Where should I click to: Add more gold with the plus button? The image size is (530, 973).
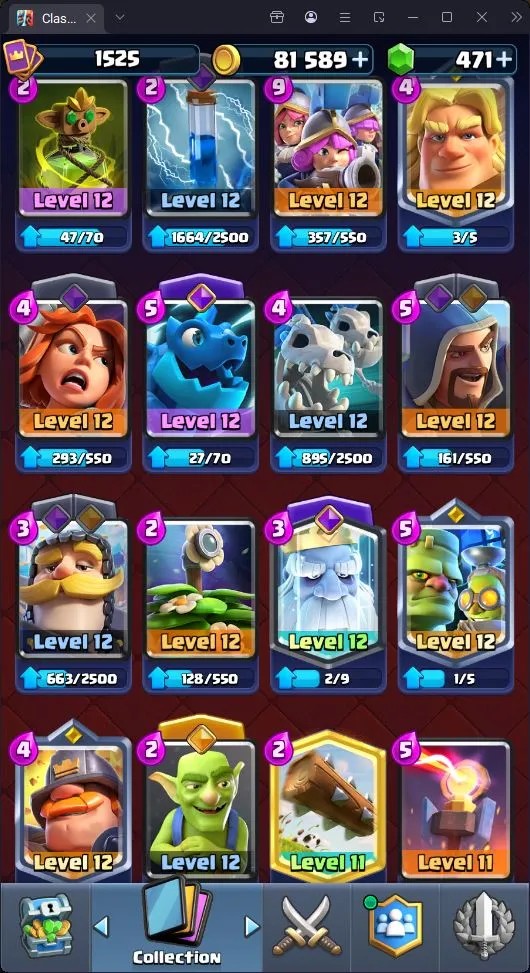tap(360, 60)
